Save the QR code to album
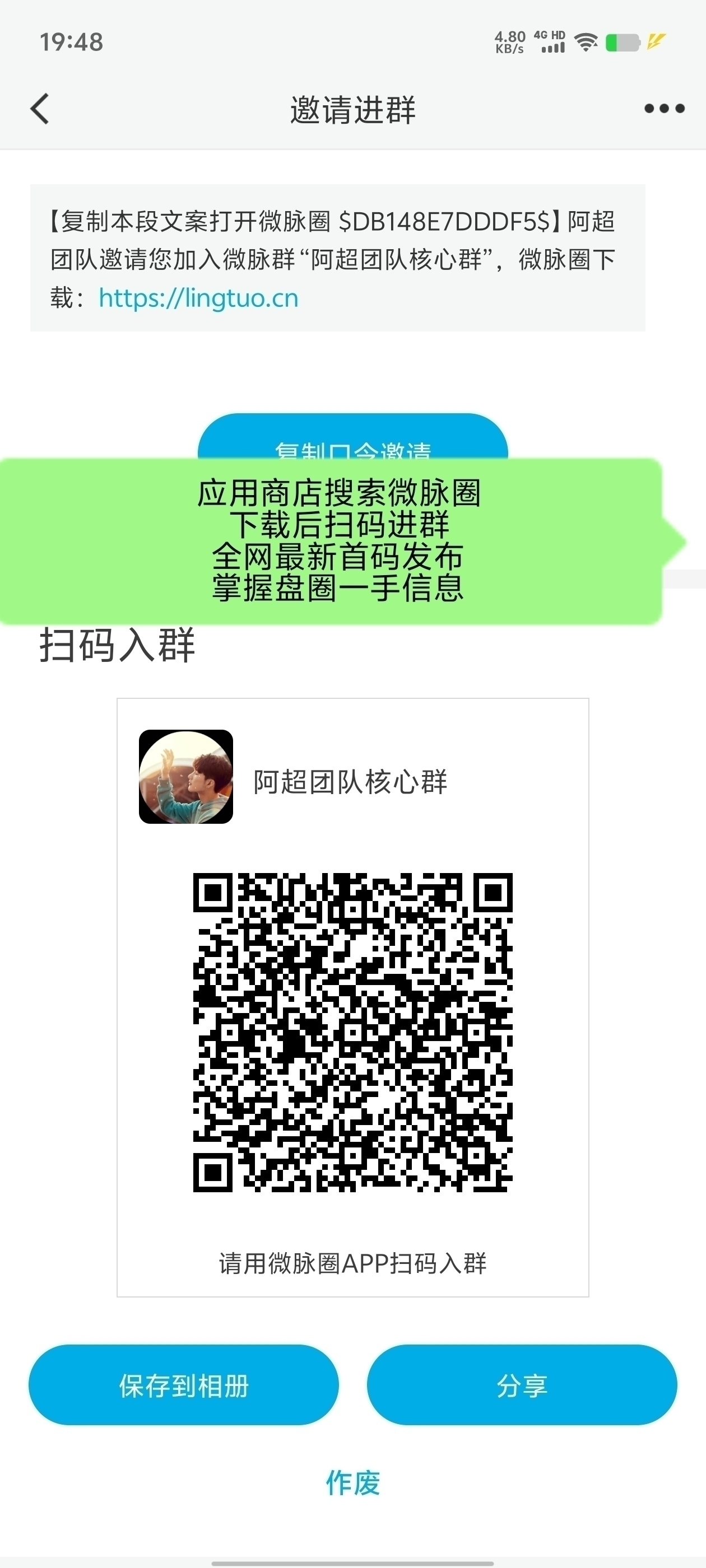706x1568 pixels. [183, 1385]
